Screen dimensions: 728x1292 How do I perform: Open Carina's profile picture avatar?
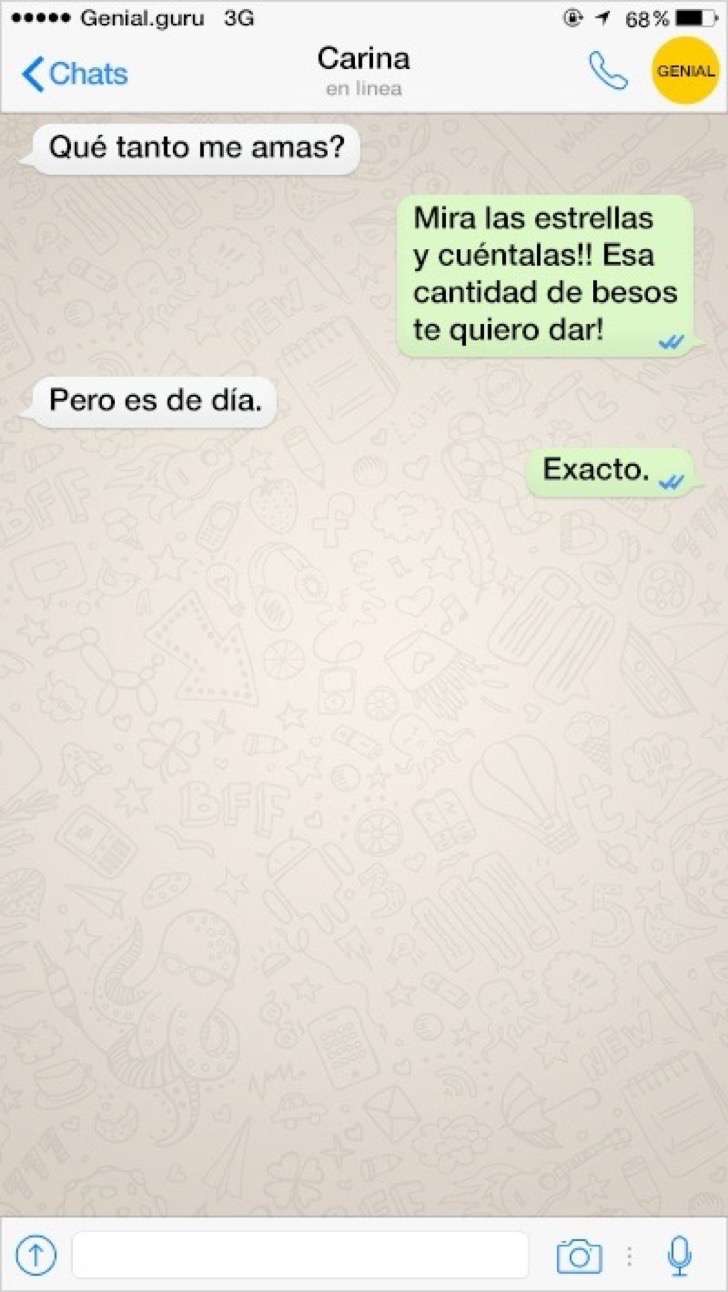(685, 70)
